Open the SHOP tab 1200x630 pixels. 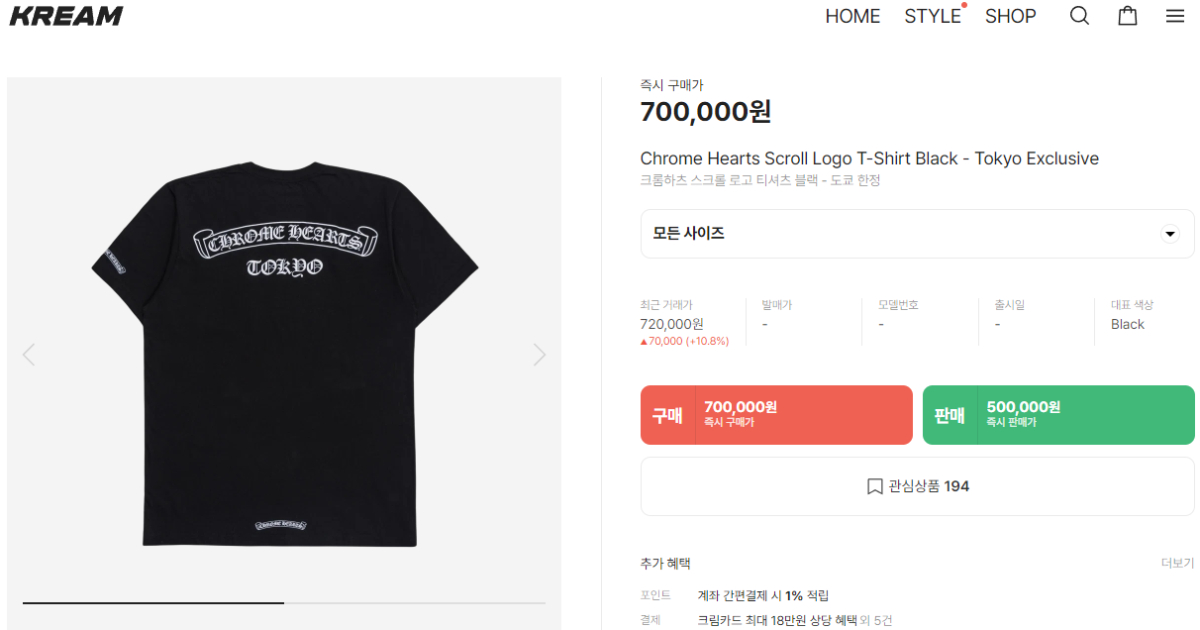point(1010,16)
